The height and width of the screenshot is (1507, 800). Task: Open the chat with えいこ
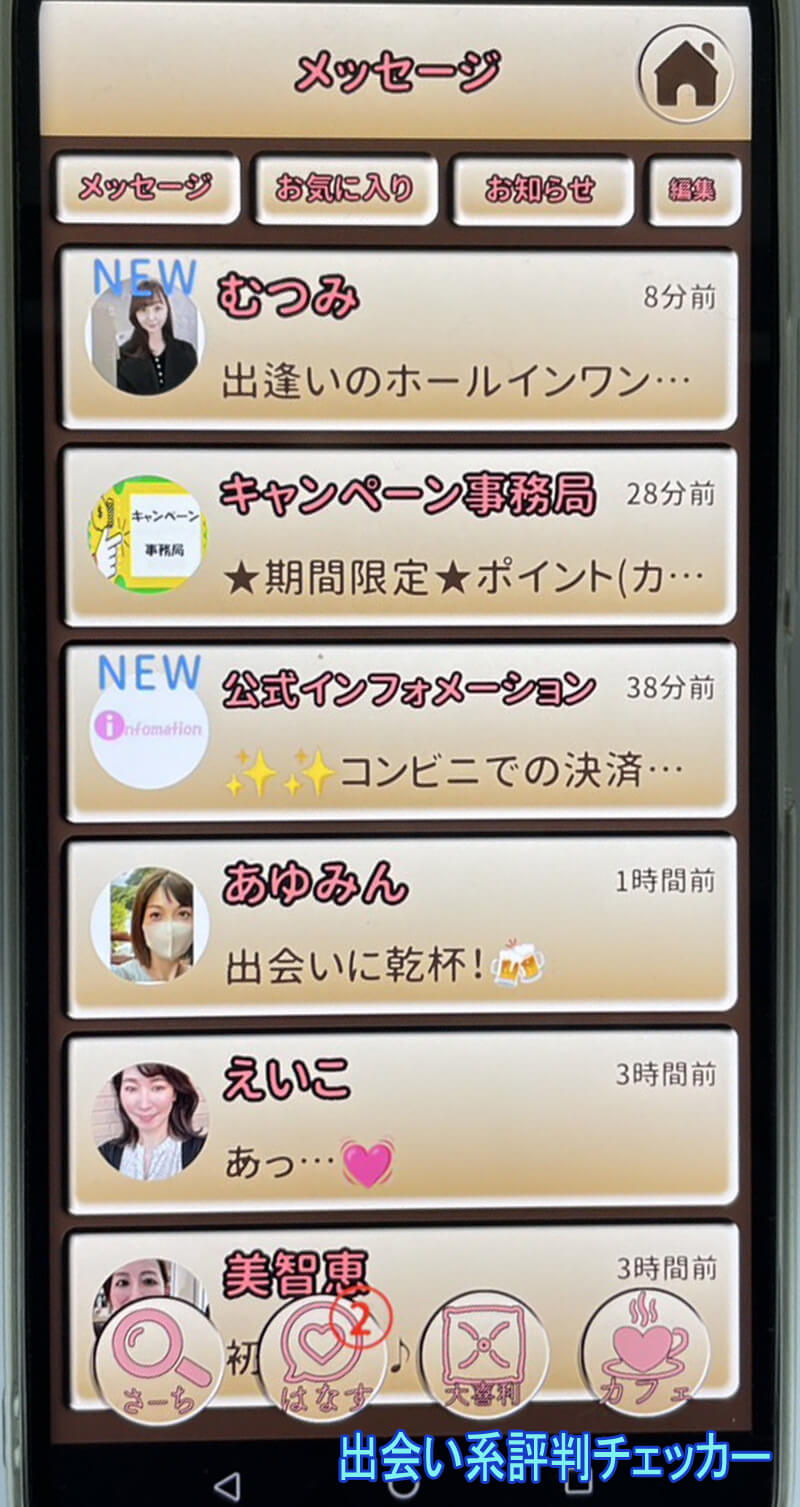click(400, 1119)
